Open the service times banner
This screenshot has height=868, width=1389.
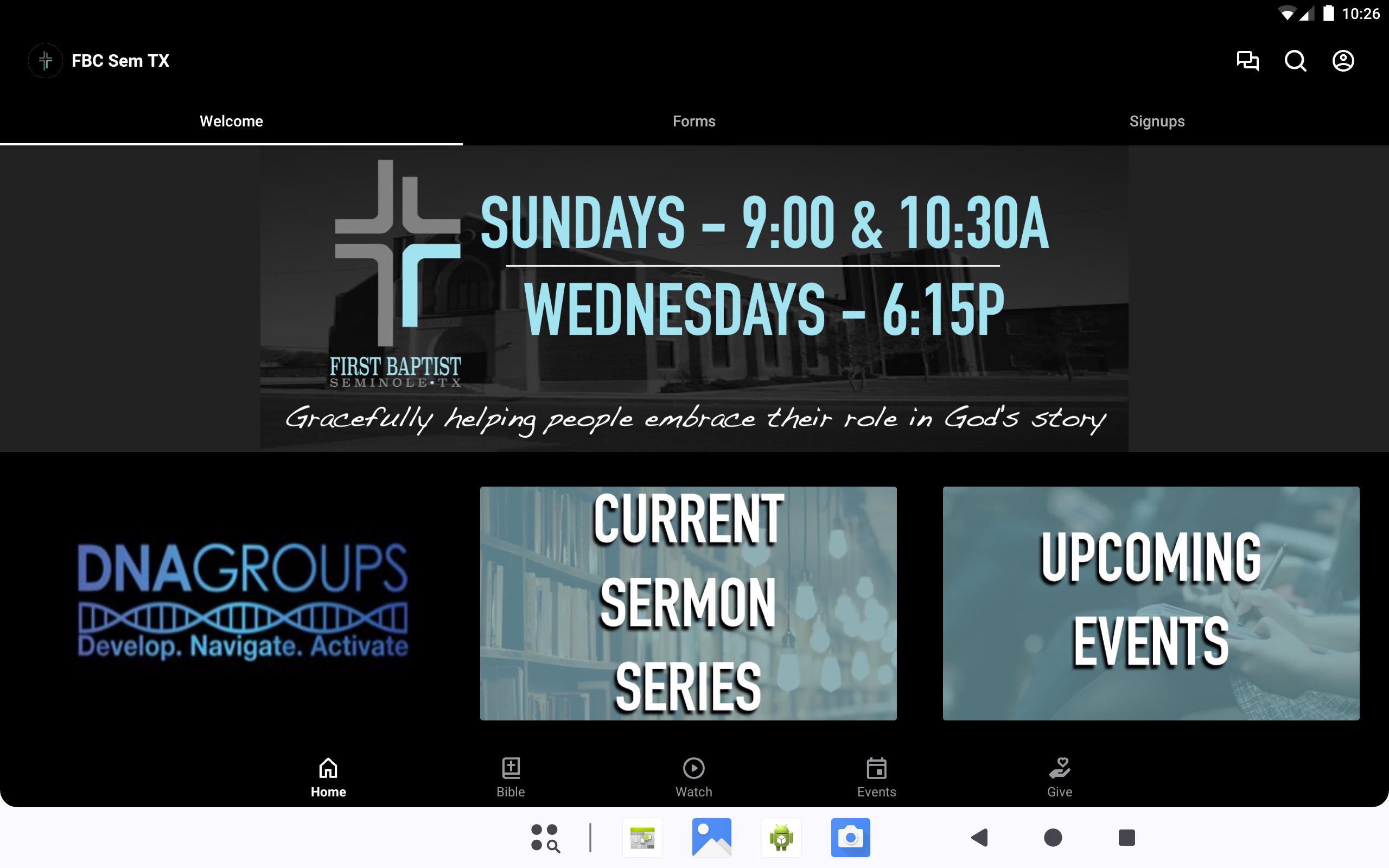694,298
